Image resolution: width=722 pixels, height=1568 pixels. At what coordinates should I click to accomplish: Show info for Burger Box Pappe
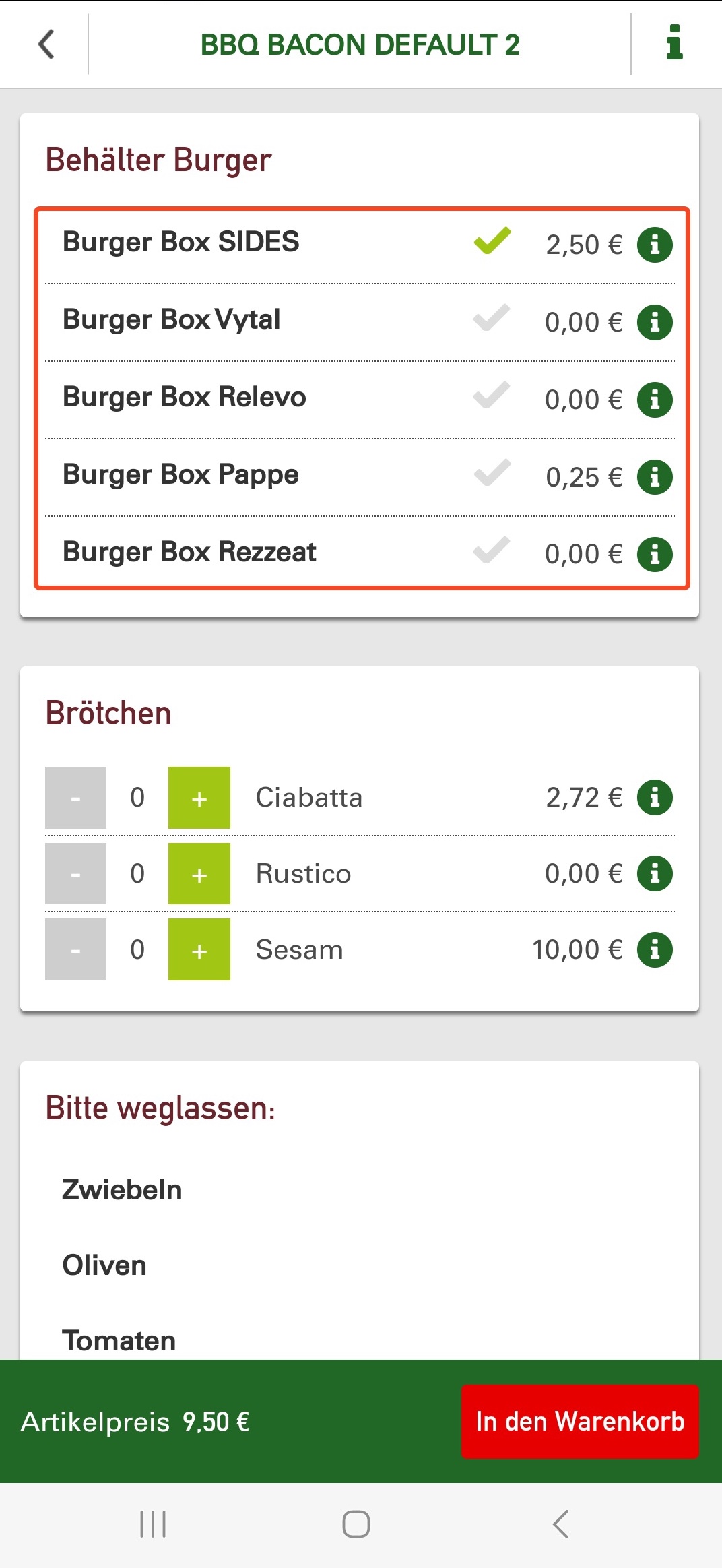pos(655,477)
